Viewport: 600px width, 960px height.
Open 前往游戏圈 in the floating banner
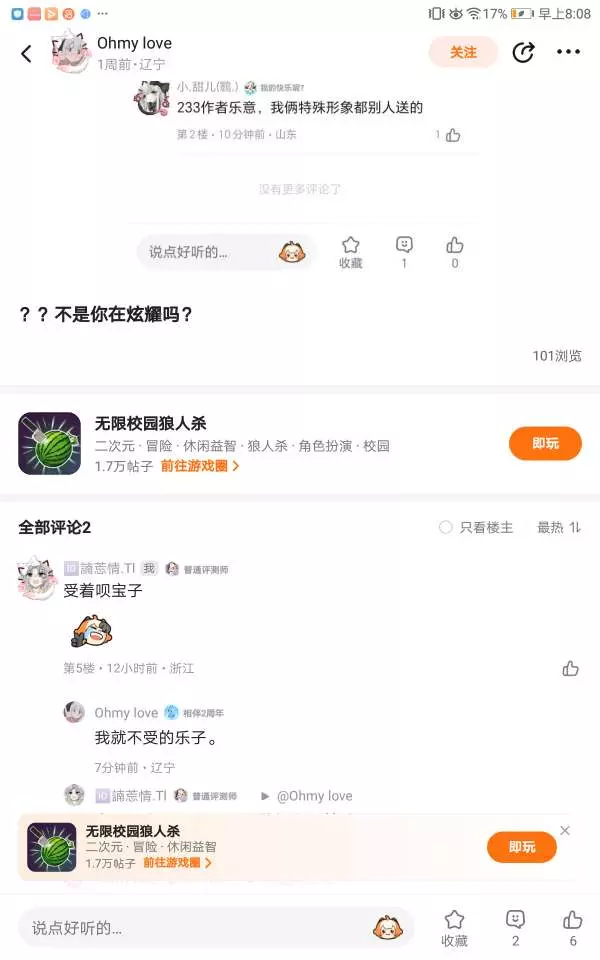click(177, 863)
